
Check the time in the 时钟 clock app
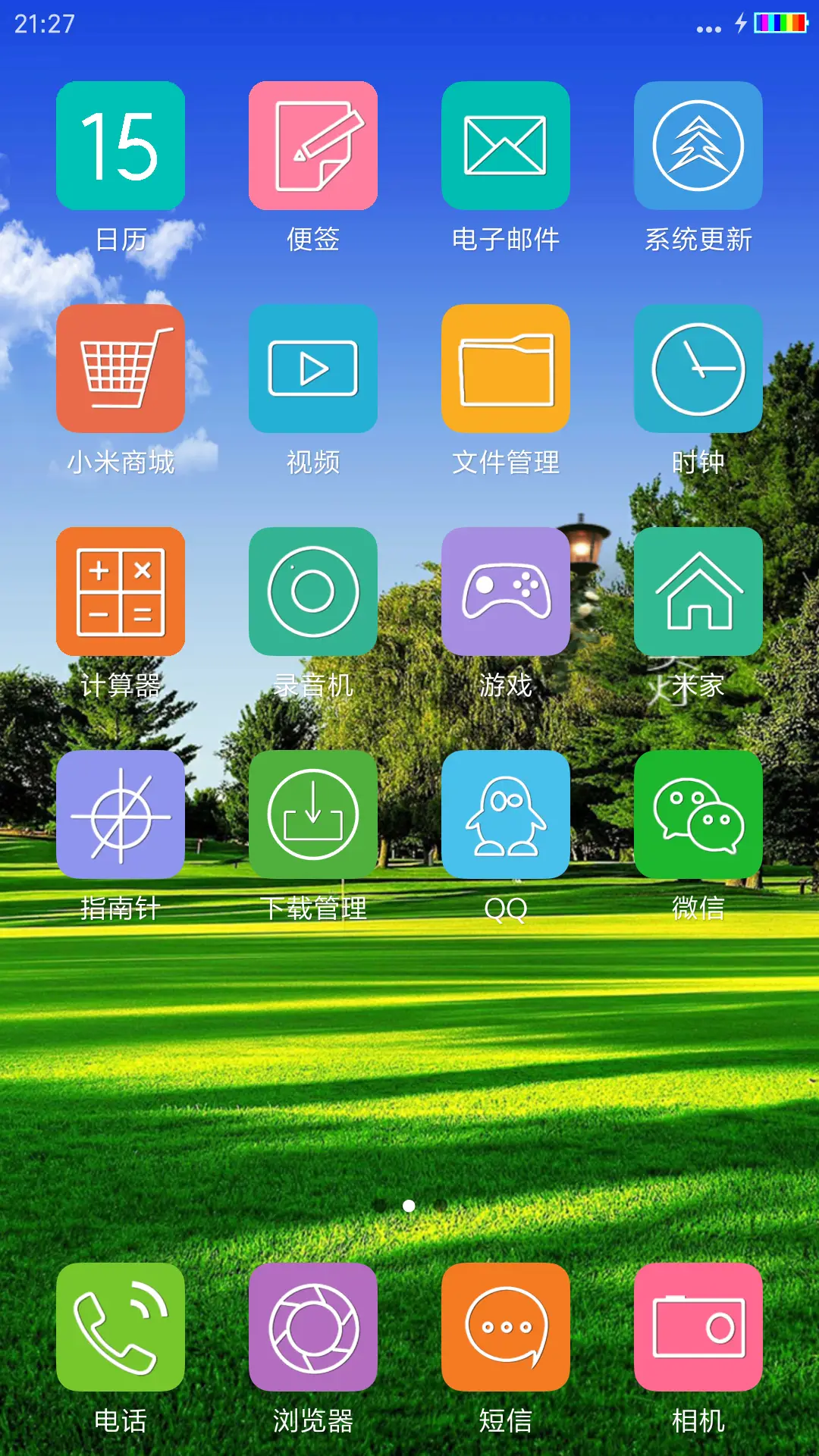(698, 369)
